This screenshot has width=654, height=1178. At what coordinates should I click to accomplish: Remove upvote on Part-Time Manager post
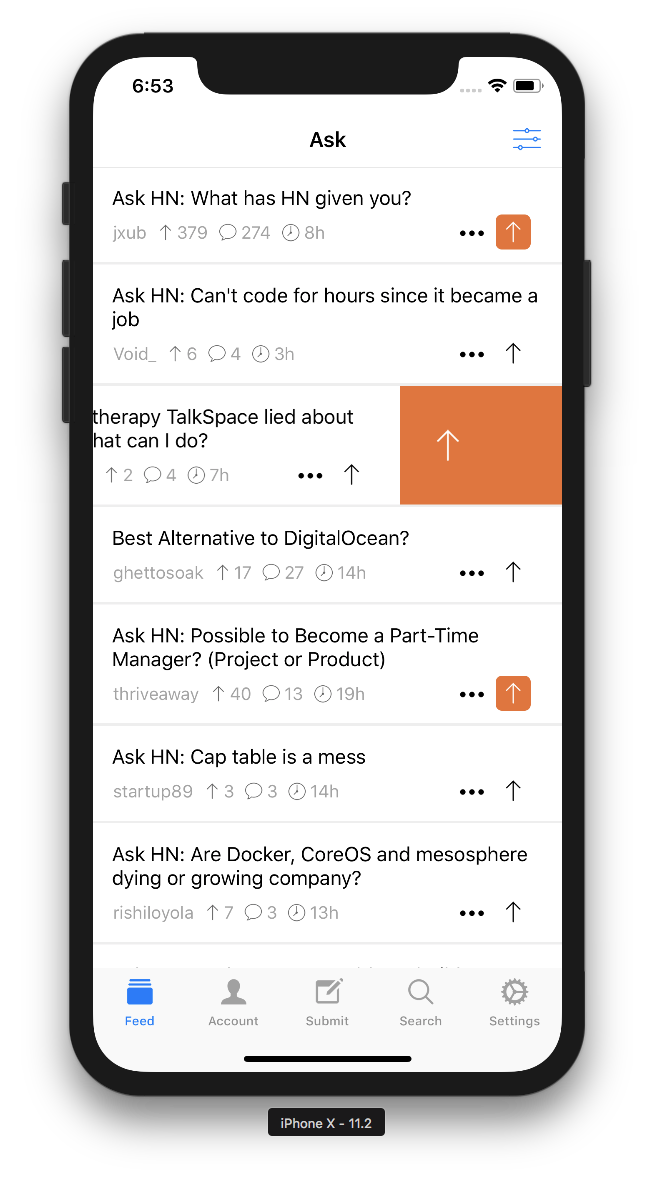pyautogui.click(x=513, y=693)
